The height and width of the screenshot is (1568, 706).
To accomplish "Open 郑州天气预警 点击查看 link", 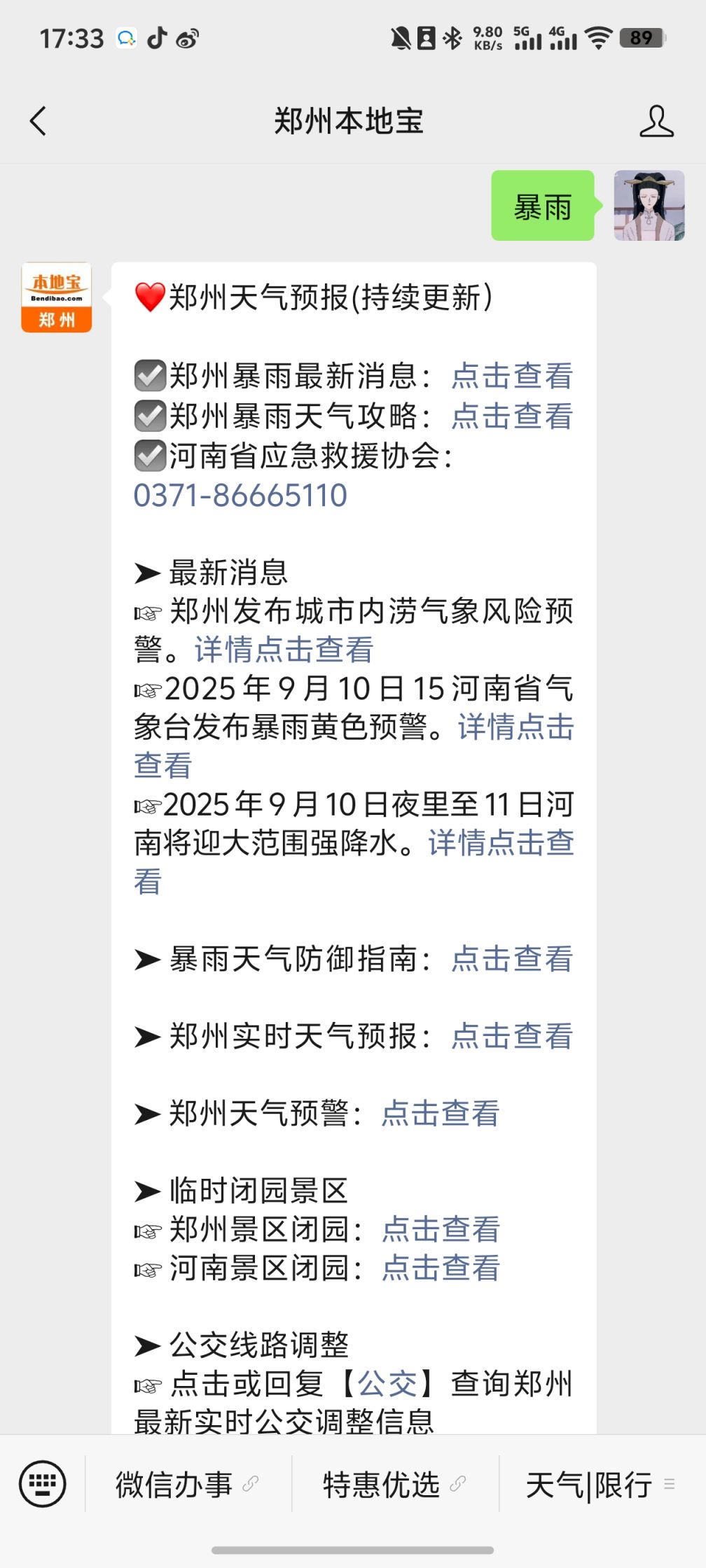I will (x=440, y=1113).
